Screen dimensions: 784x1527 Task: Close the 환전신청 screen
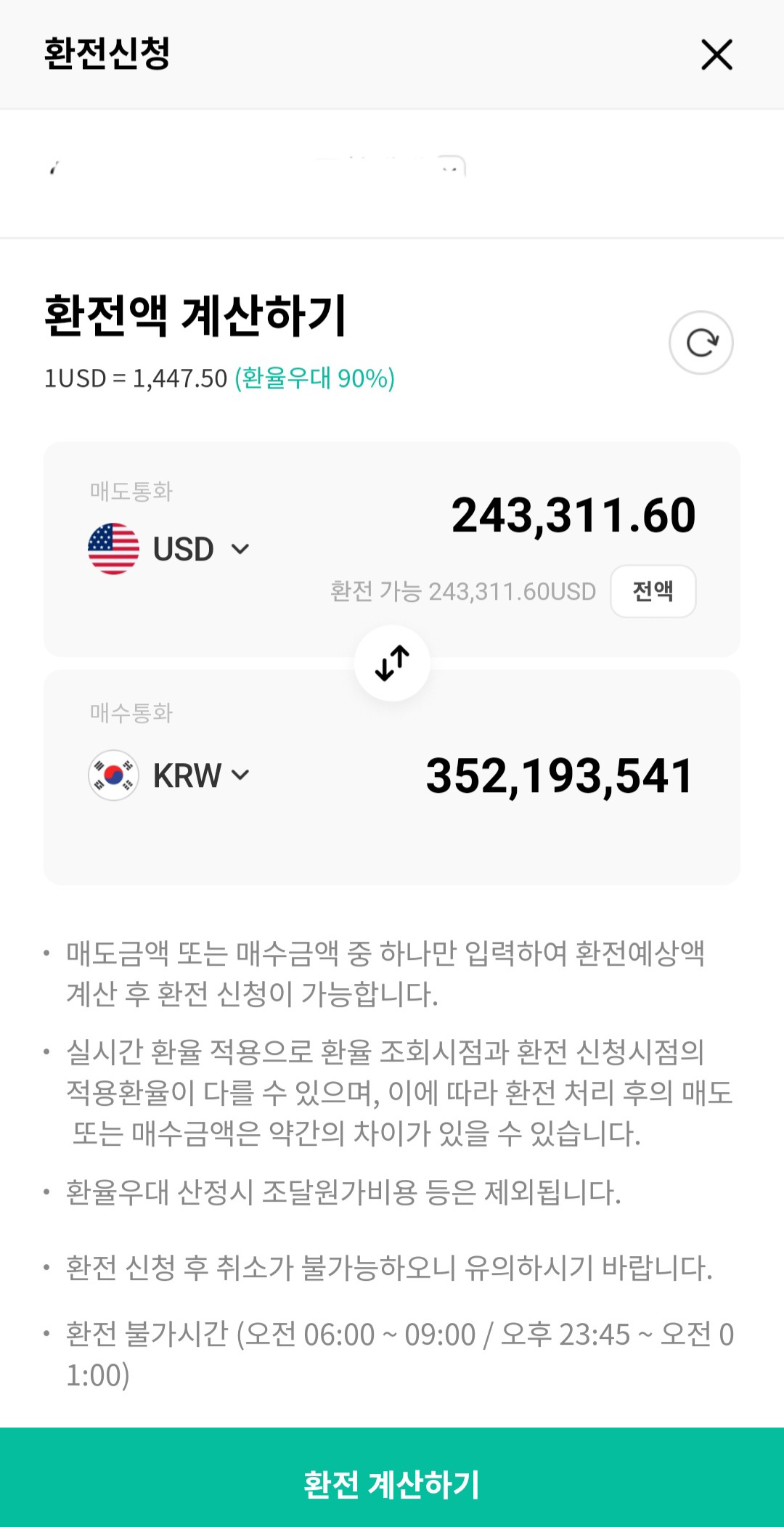pos(716,54)
